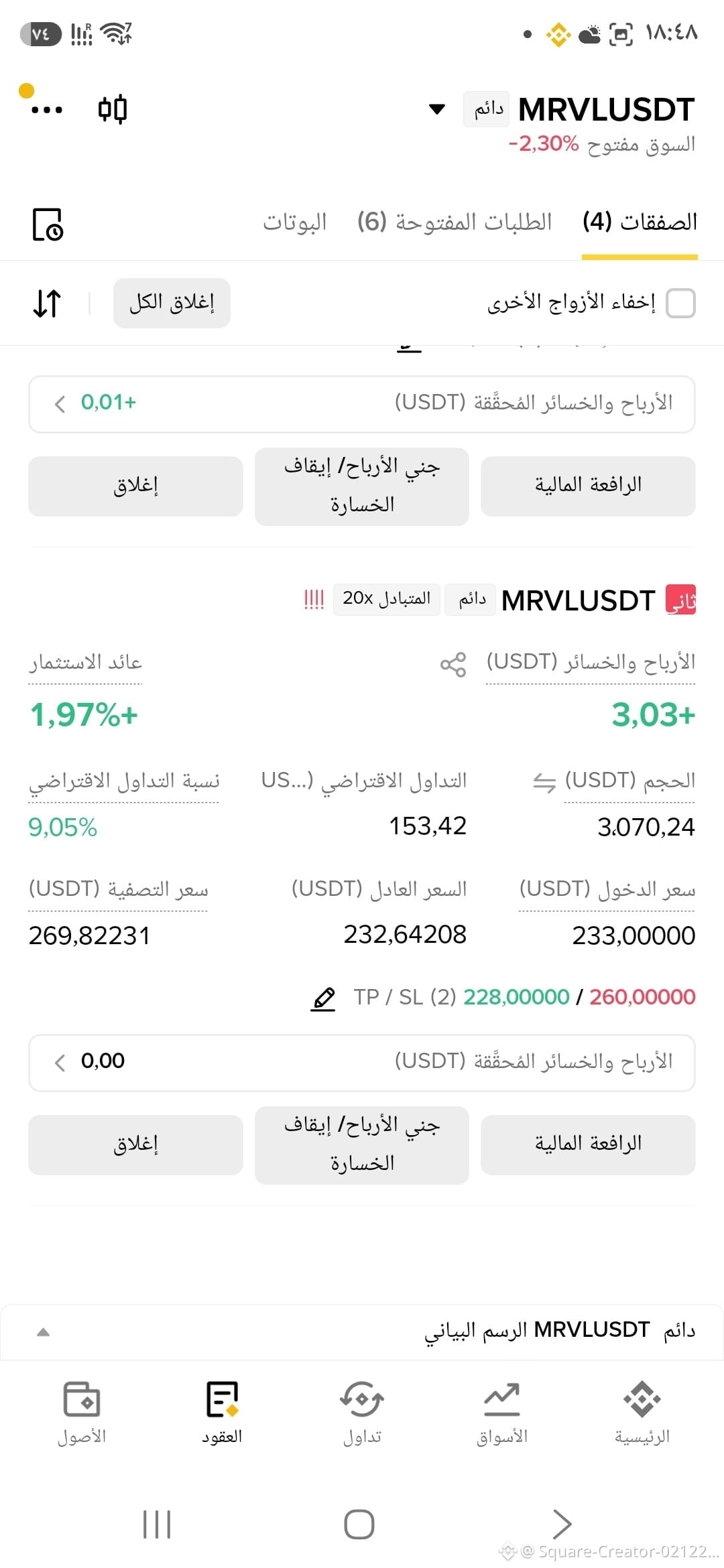Open the sort positions arrows icon
Image resolution: width=724 pixels, height=1568 pixels.
click(x=48, y=304)
